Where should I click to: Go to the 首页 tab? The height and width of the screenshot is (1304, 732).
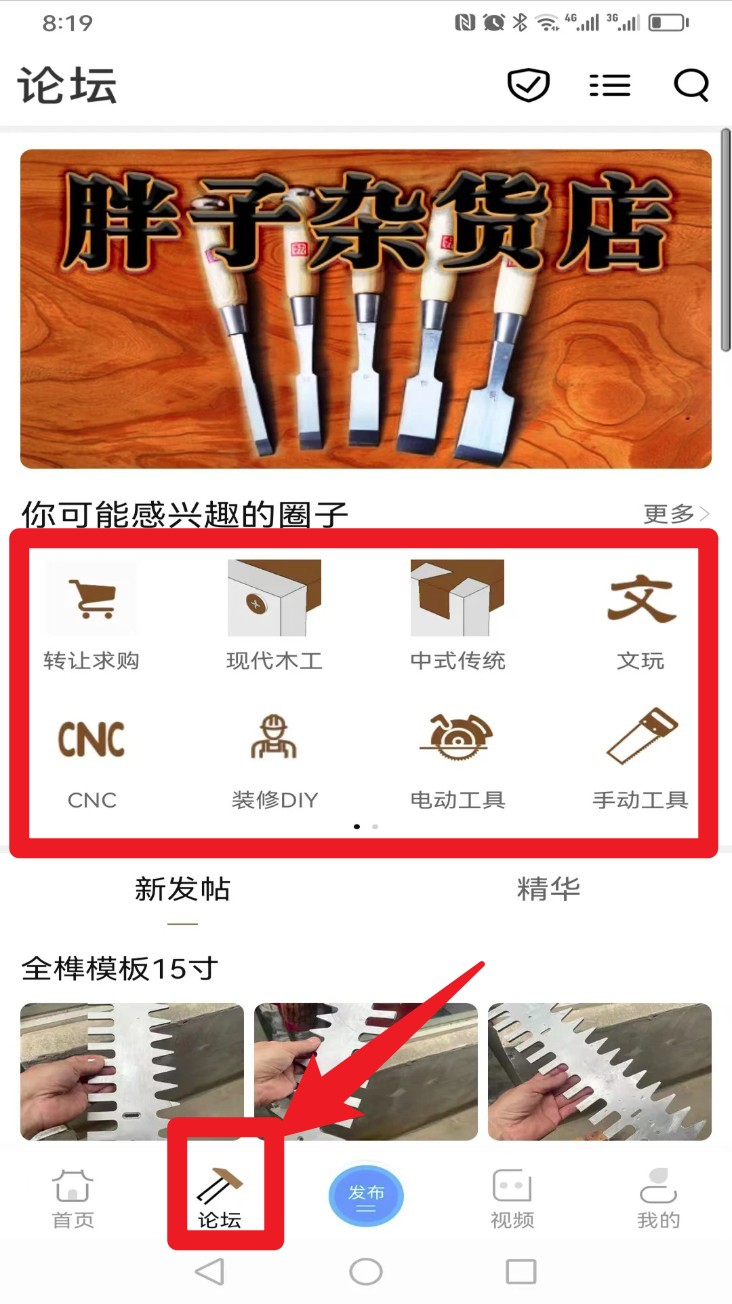coord(73,1198)
